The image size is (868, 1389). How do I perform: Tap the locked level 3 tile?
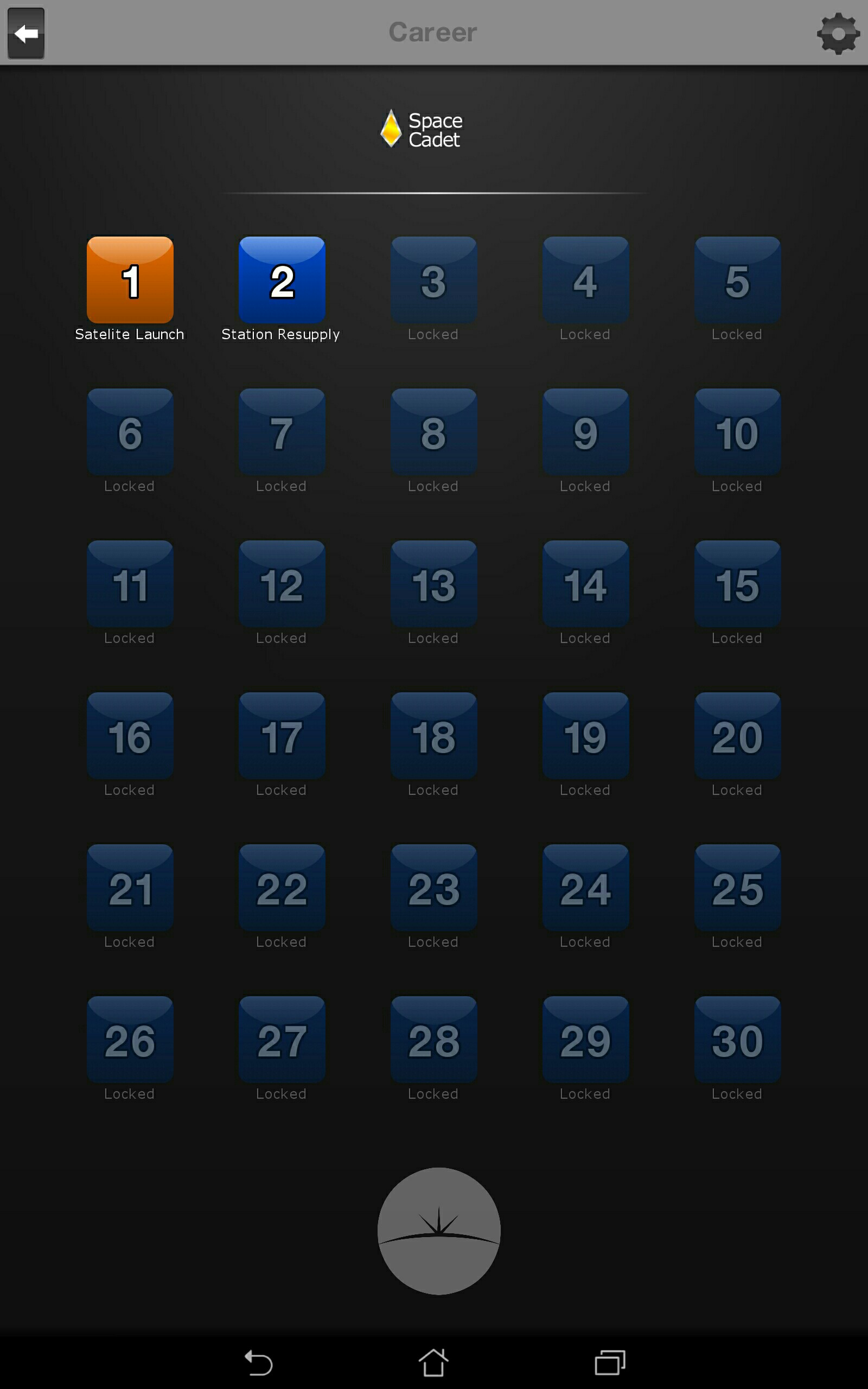pos(434,279)
